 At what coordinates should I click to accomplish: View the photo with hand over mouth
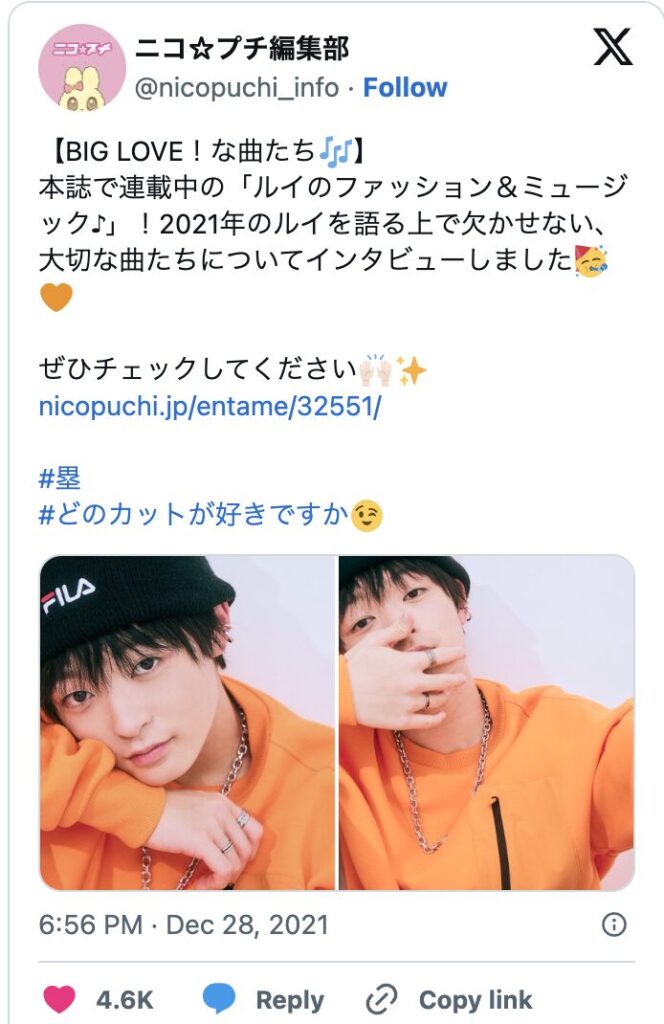486,723
